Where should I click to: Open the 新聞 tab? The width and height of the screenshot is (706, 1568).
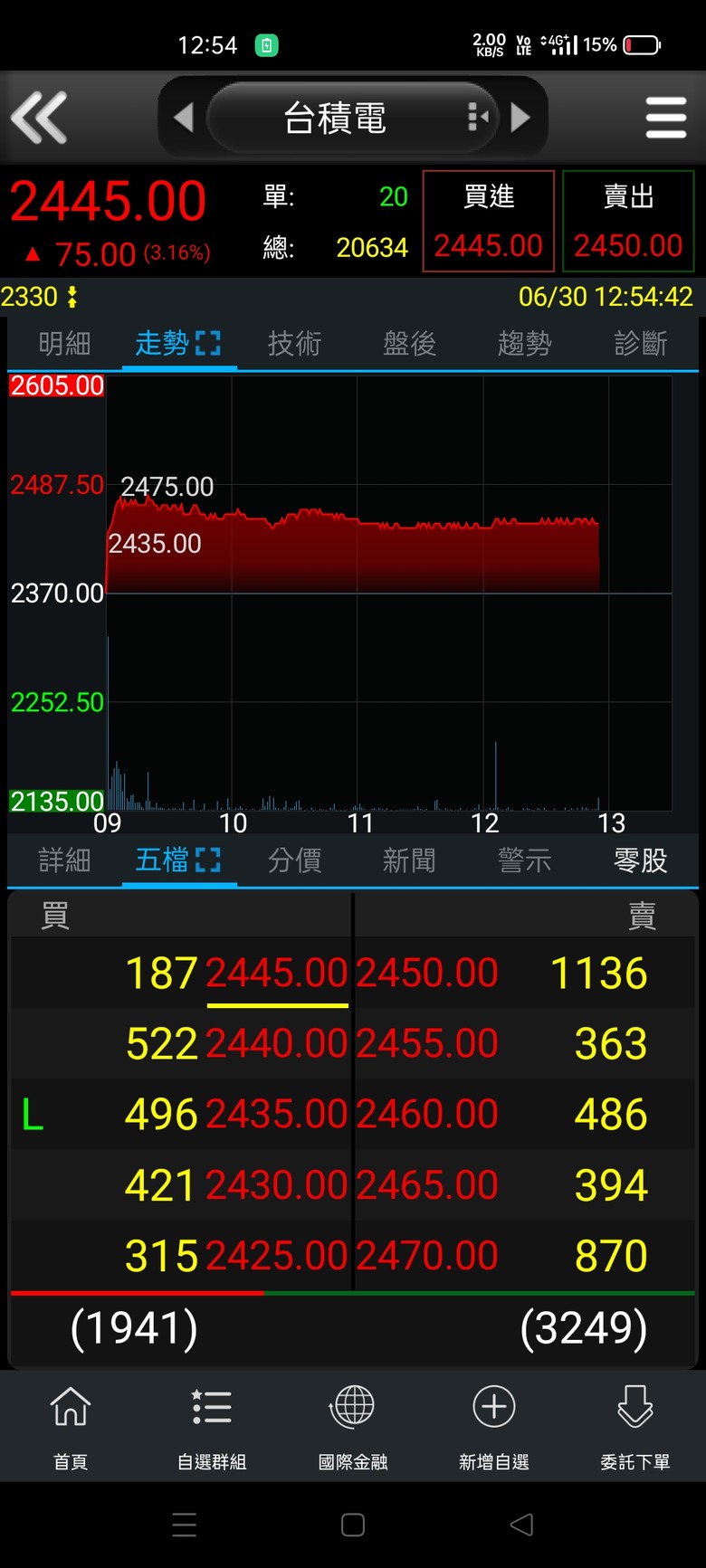coord(409,860)
